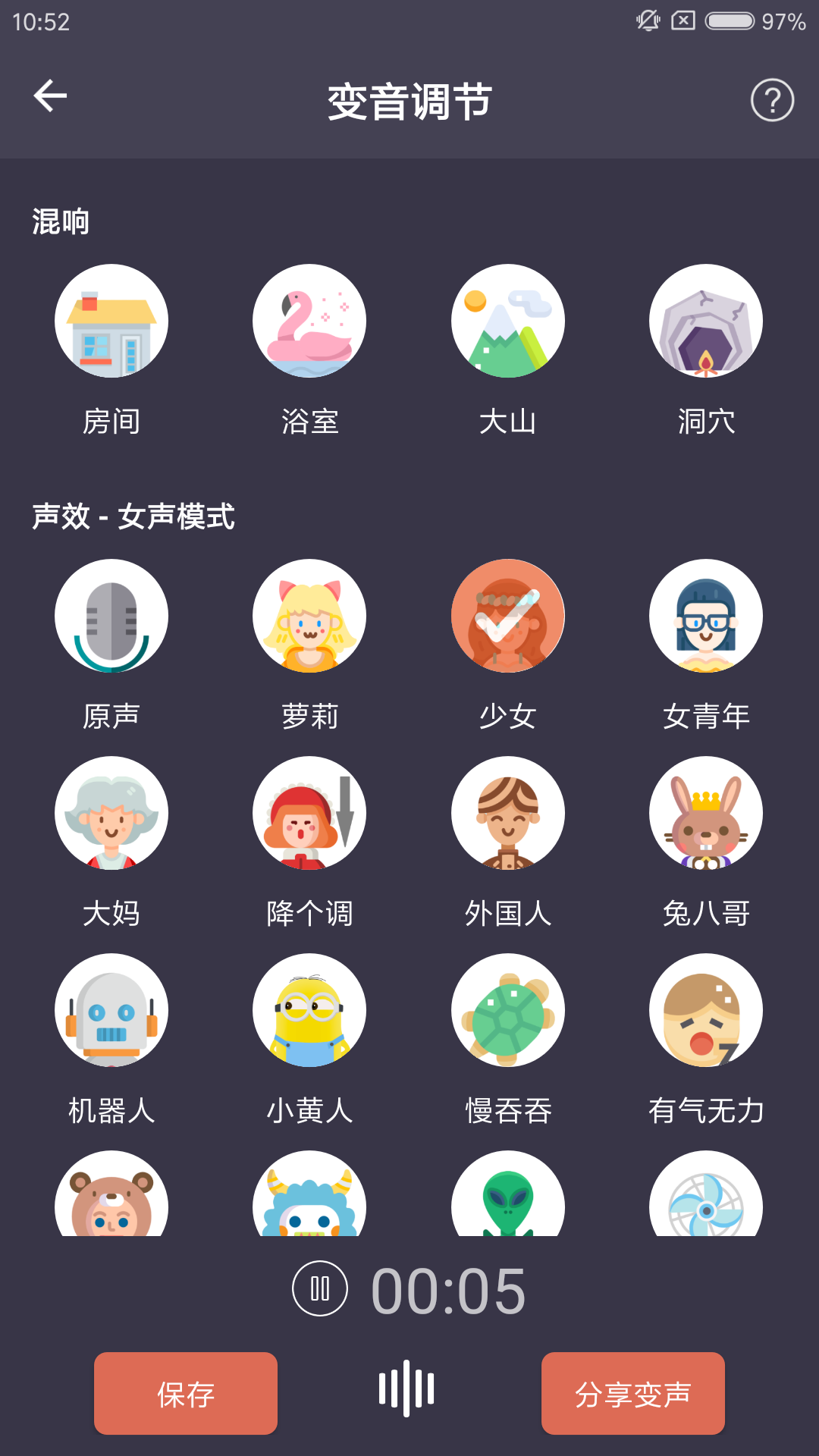Choose the 女青年 voice effect

[706, 616]
